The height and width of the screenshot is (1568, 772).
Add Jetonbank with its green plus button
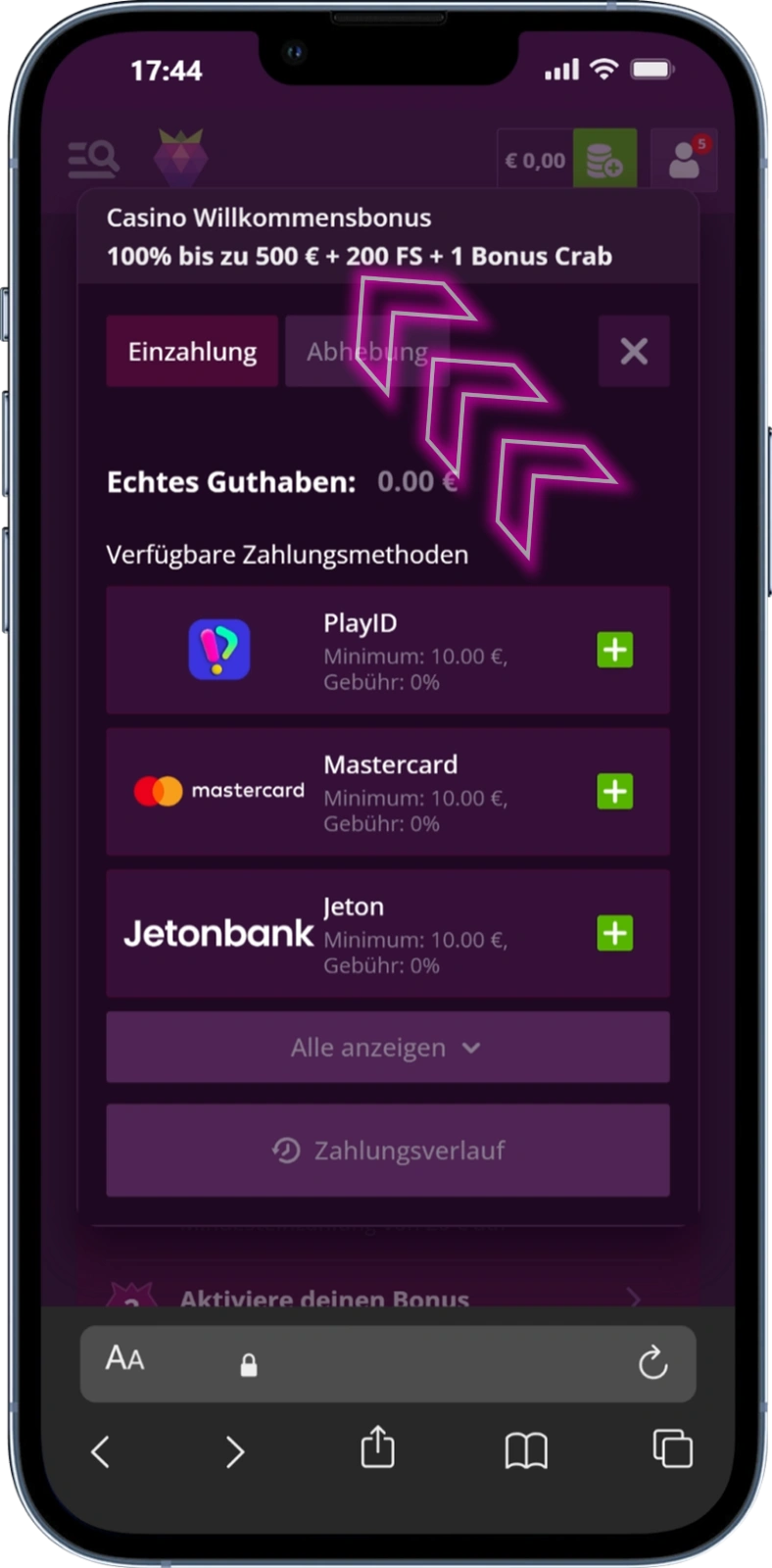614,934
